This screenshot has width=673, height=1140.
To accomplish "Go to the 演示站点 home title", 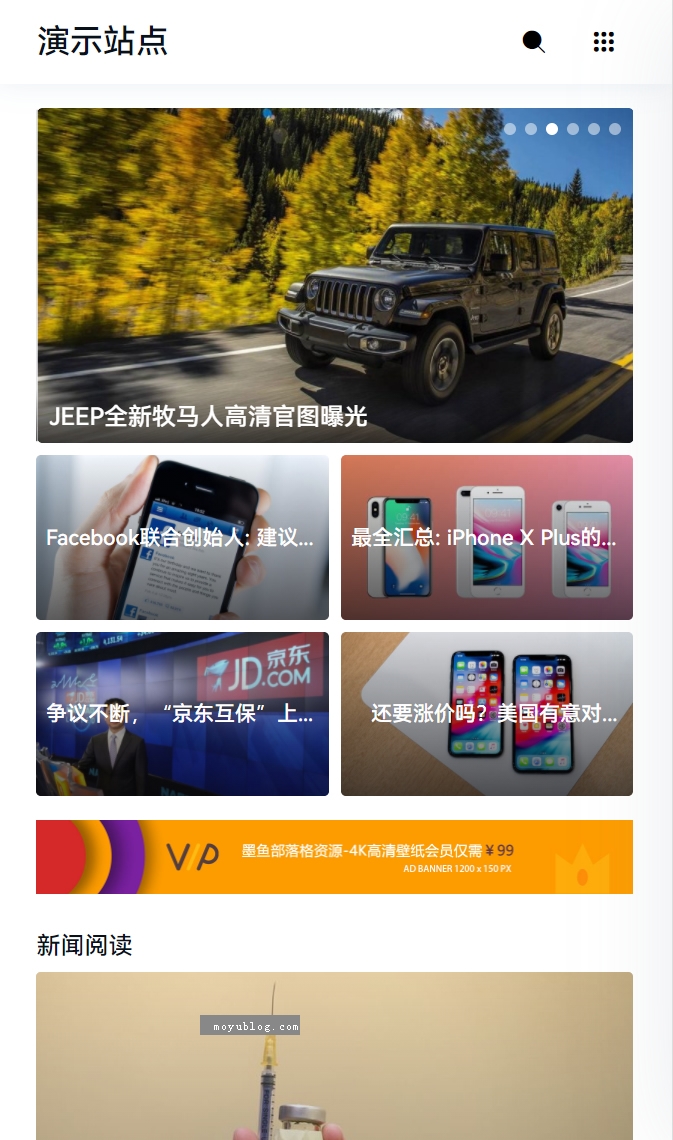I will pyautogui.click(x=103, y=42).
